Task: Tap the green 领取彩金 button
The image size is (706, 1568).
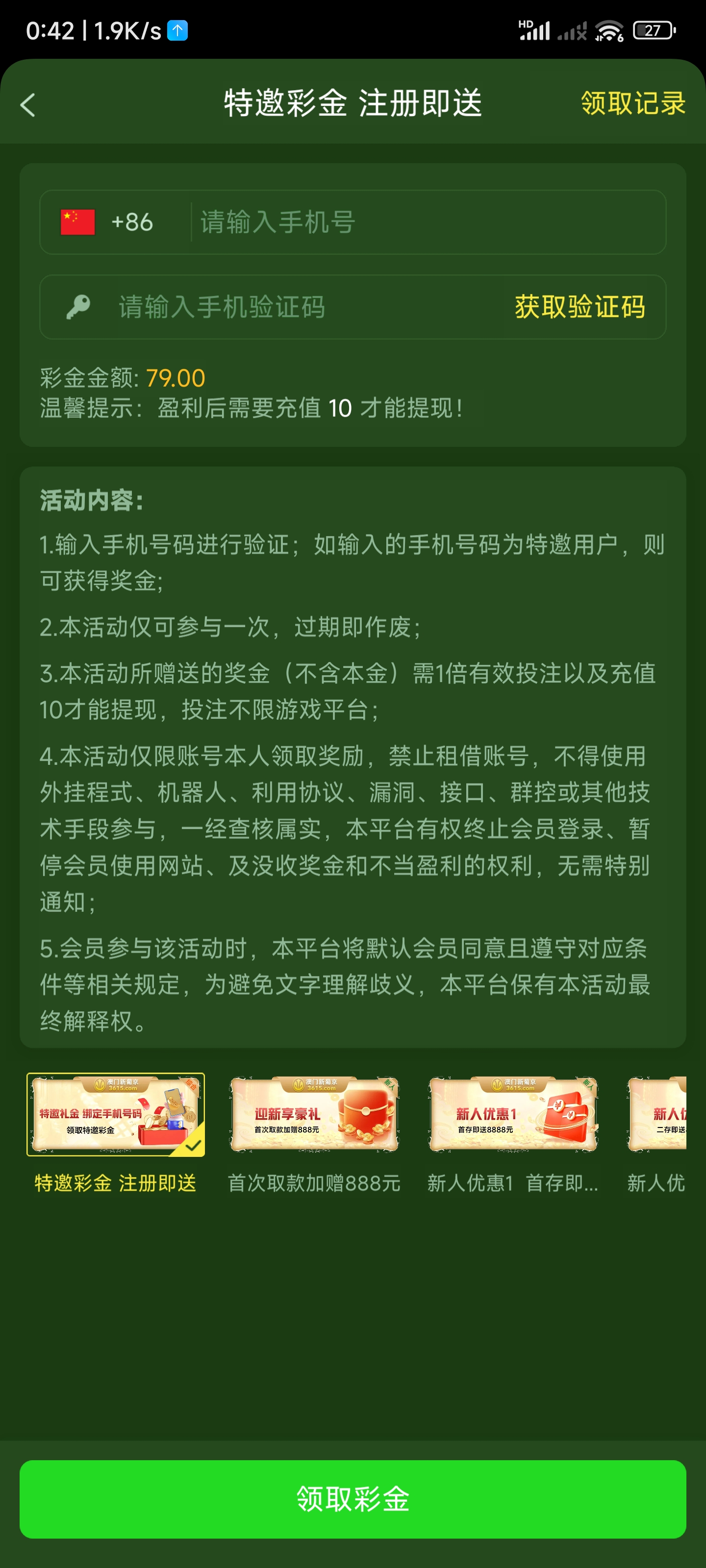Action: click(x=353, y=1498)
